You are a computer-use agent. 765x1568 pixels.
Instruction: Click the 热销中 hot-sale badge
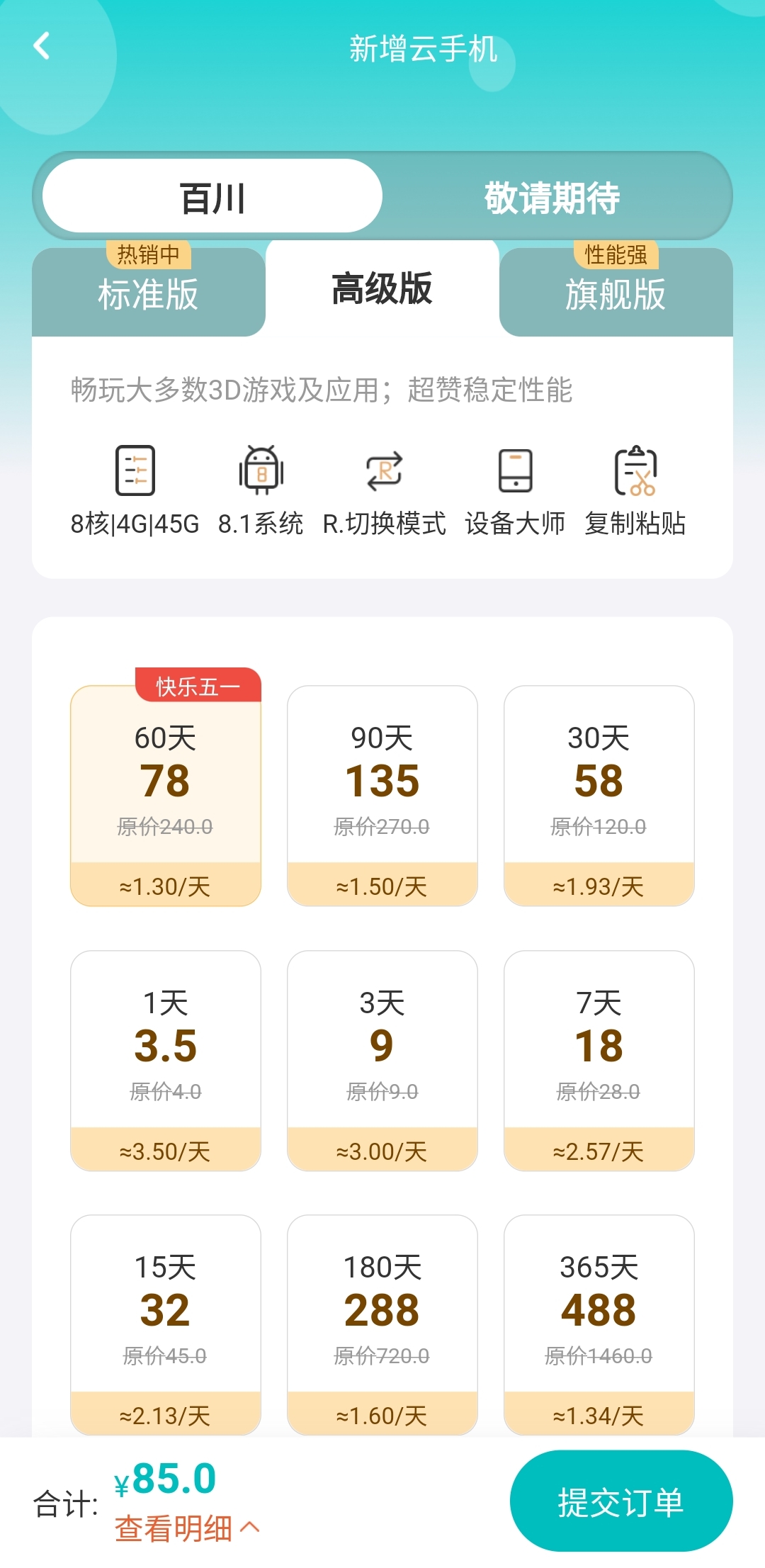tap(147, 256)
